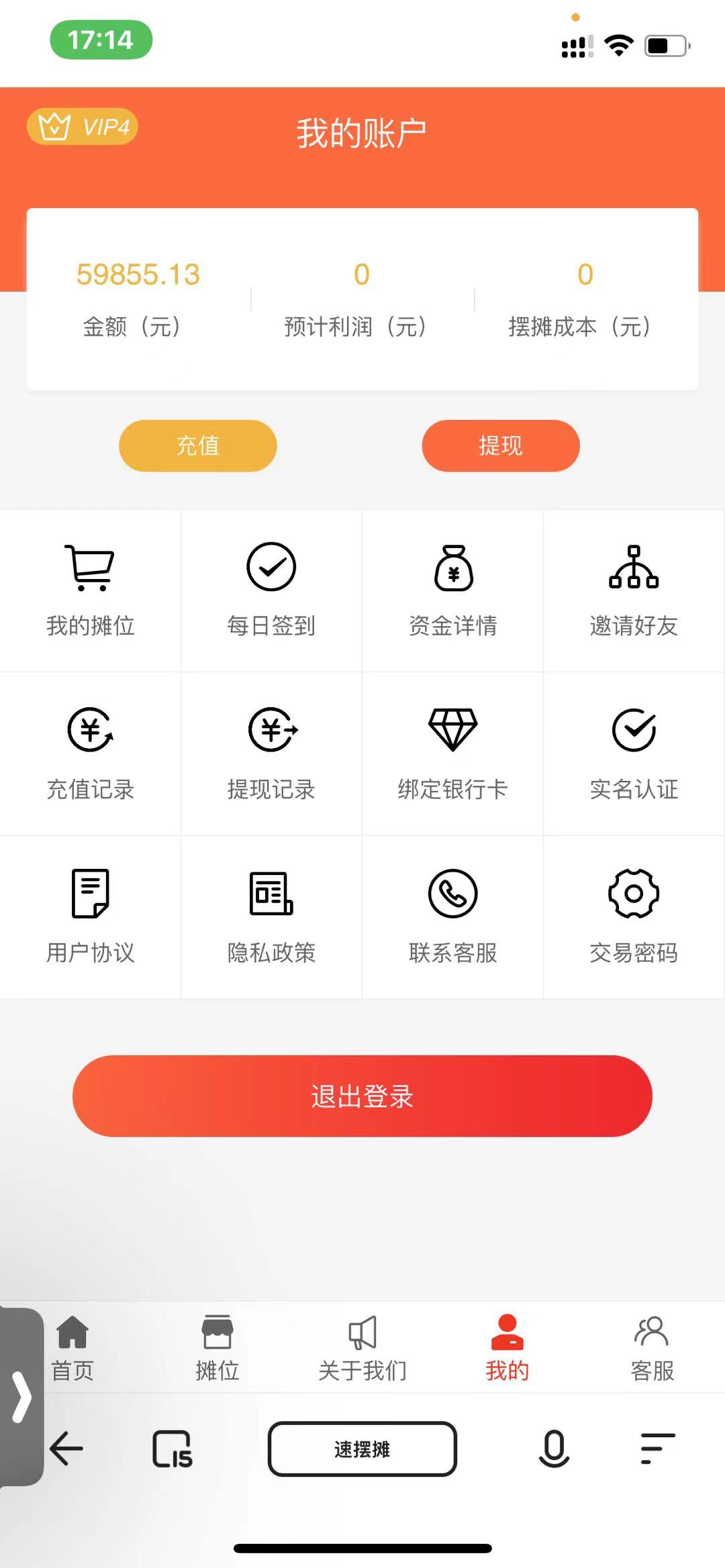
Task: Go to the 关于我们 tab
Action: point(362,1349)
